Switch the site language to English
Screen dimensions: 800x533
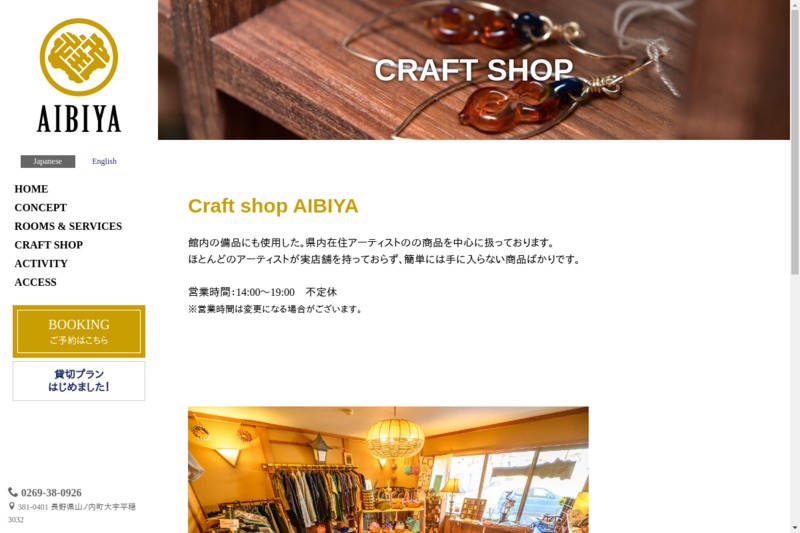pyautogui.click(x=104, y=161)
